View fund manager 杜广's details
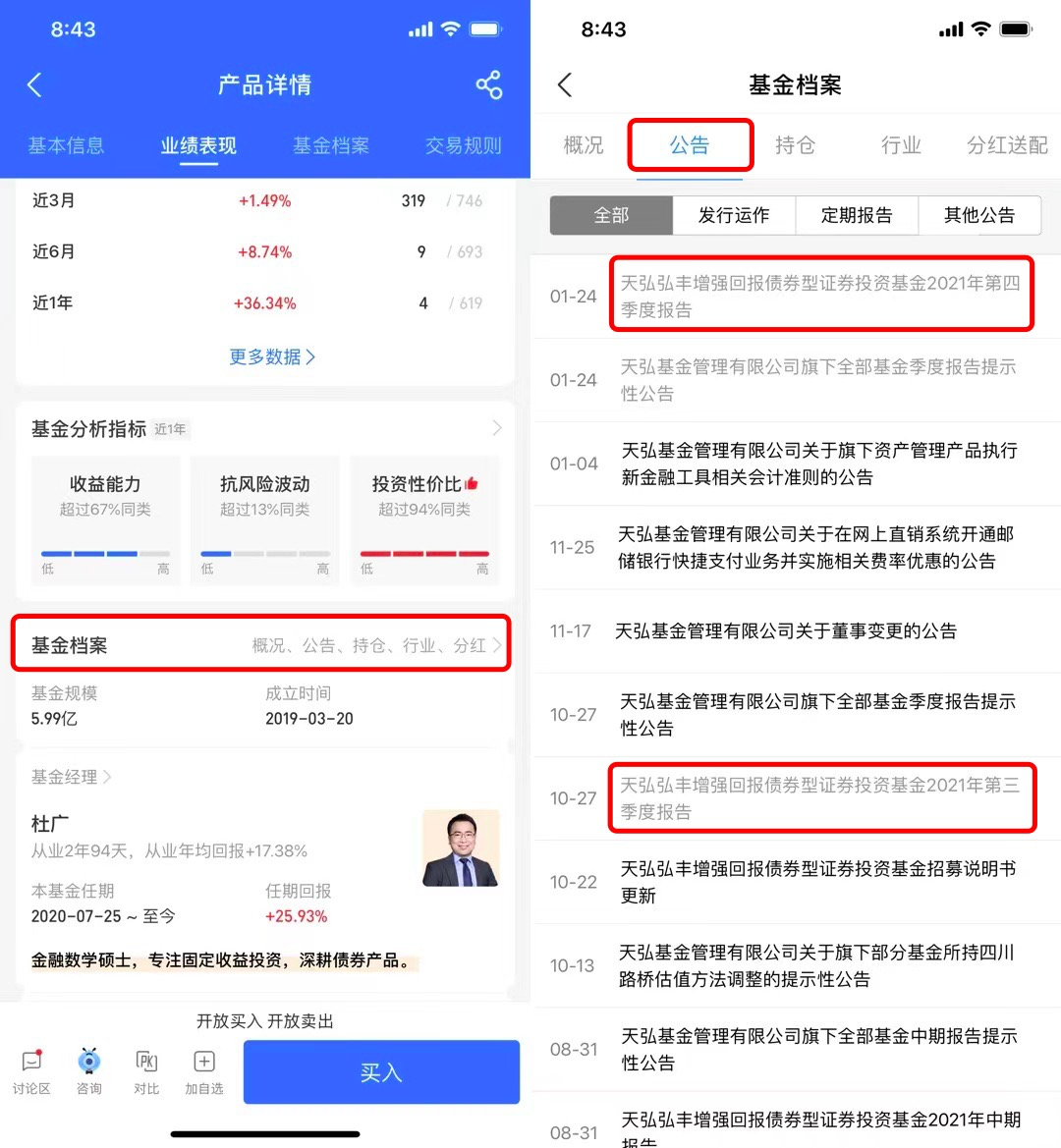Image resolution: width=1061 pixels, height=1148 pixels. click(71, 777)
